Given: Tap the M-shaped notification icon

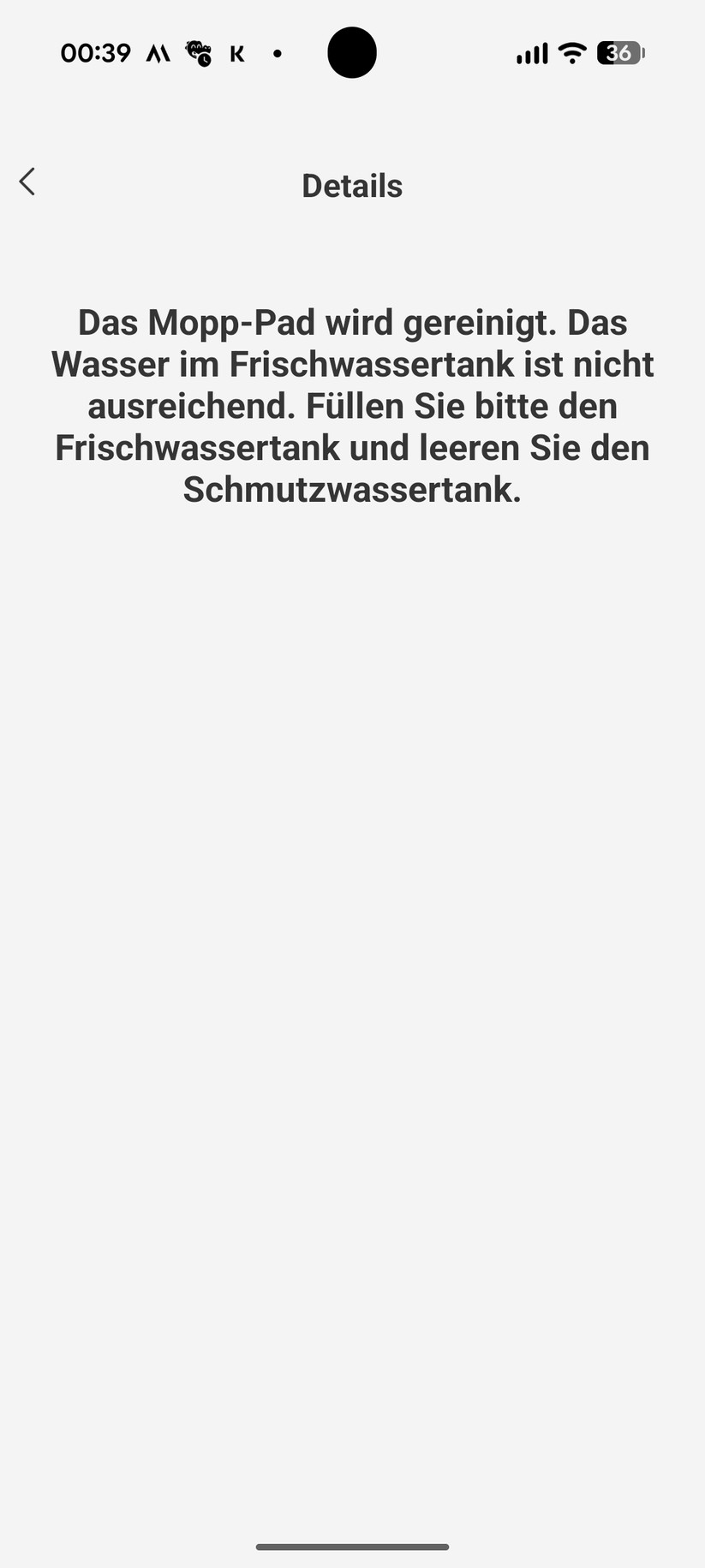Looking at the screenshot, I should (157, 52).
